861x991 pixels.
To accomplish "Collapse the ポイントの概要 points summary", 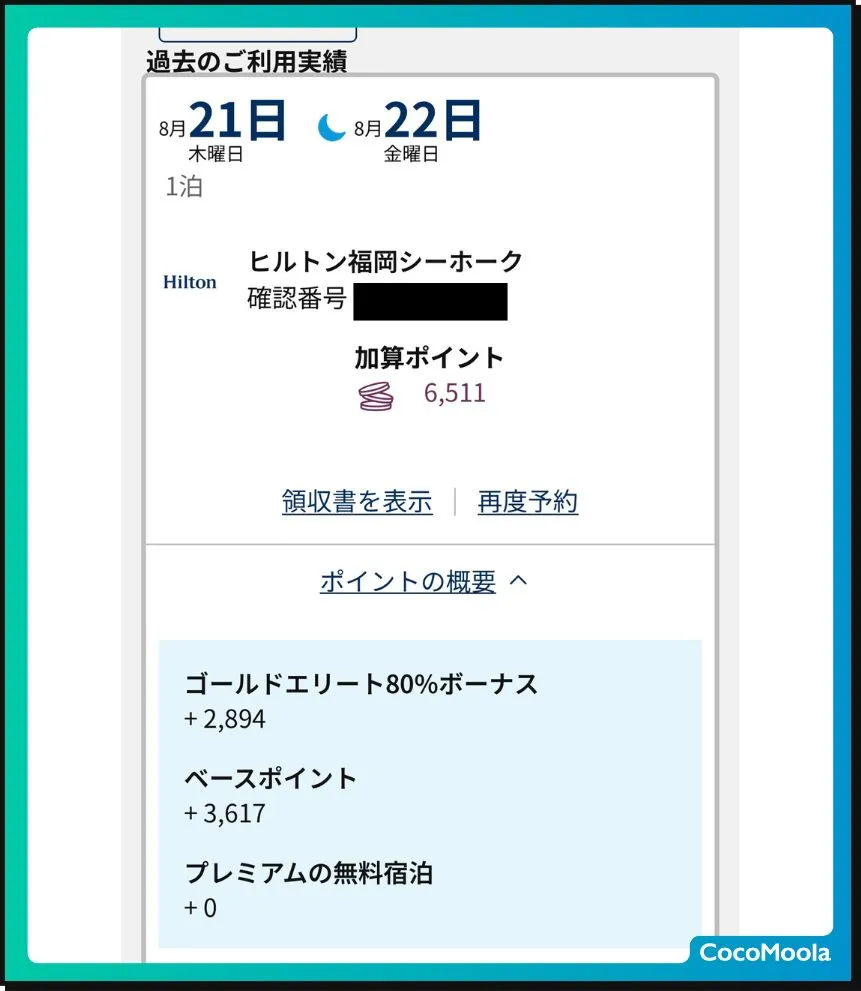I will pos(422,581).
